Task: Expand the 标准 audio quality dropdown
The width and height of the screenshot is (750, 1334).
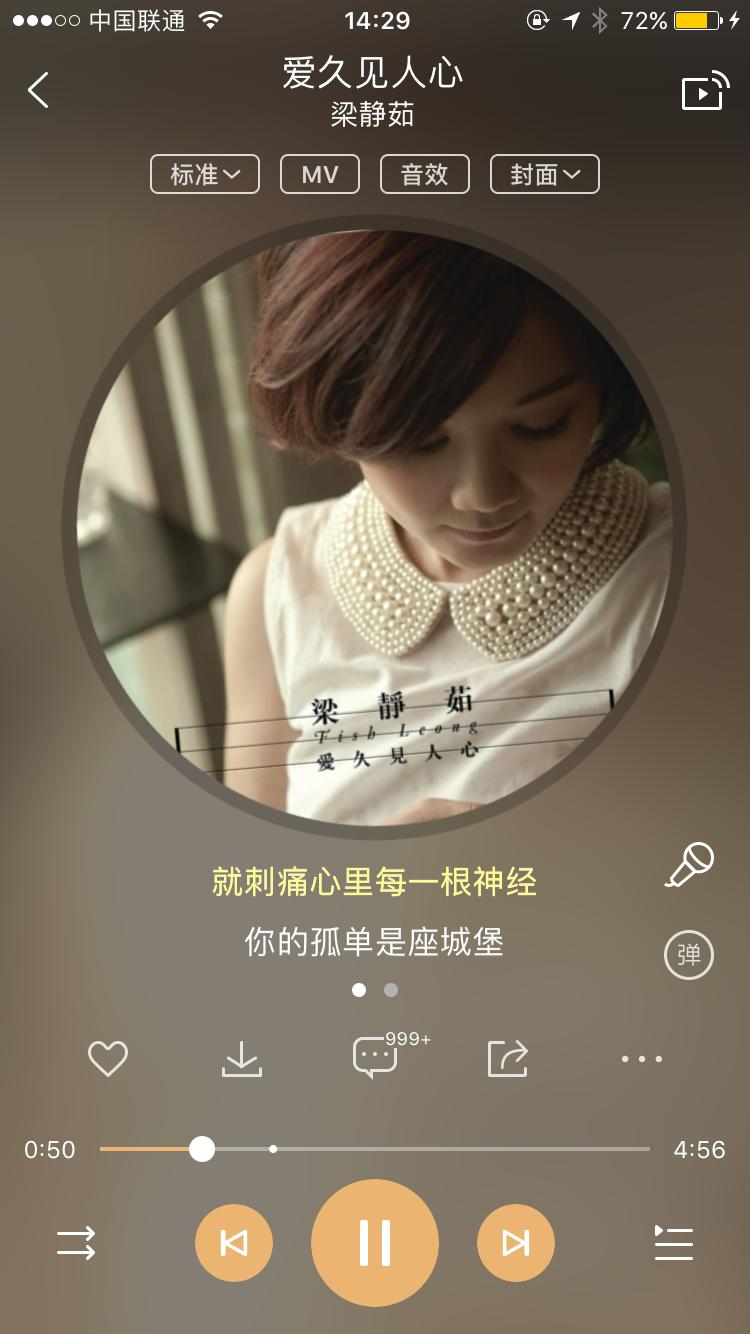Action: pyautogui.click(x=204, y=174)
